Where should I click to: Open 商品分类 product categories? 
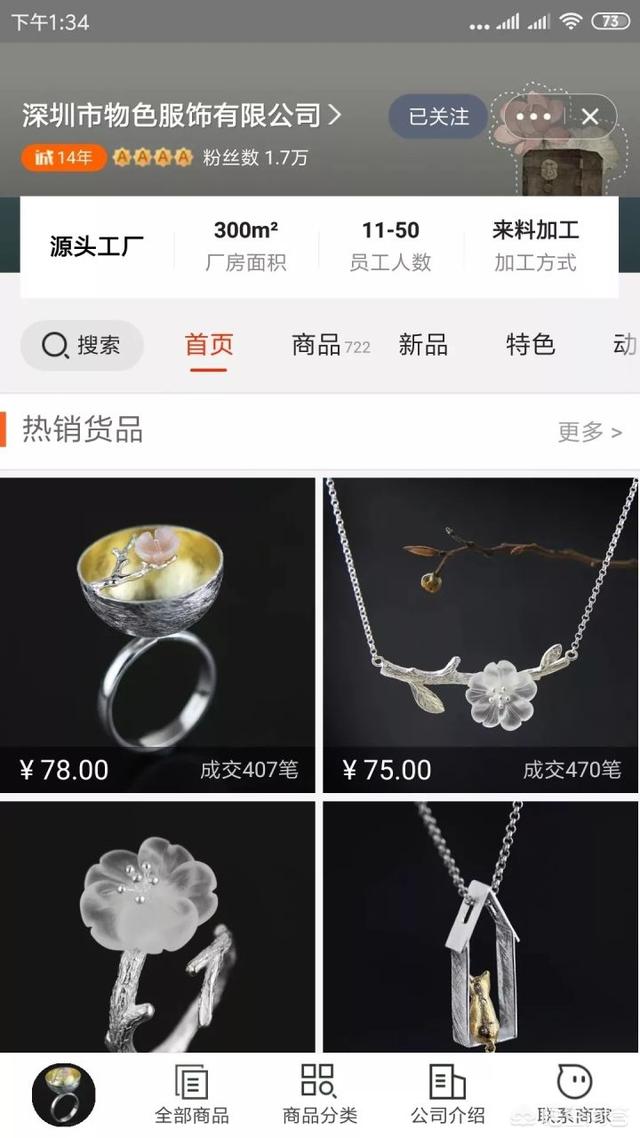319,1095
